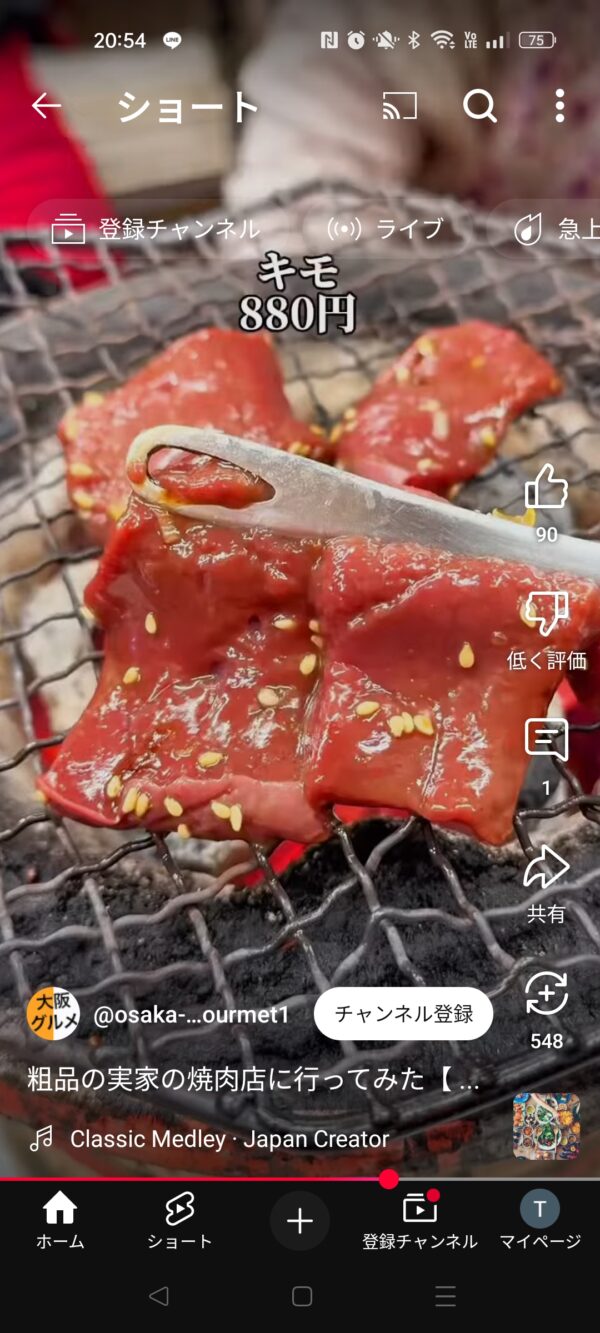
Task: Open the three-dot overflow menu
Action: coord(559,106)
